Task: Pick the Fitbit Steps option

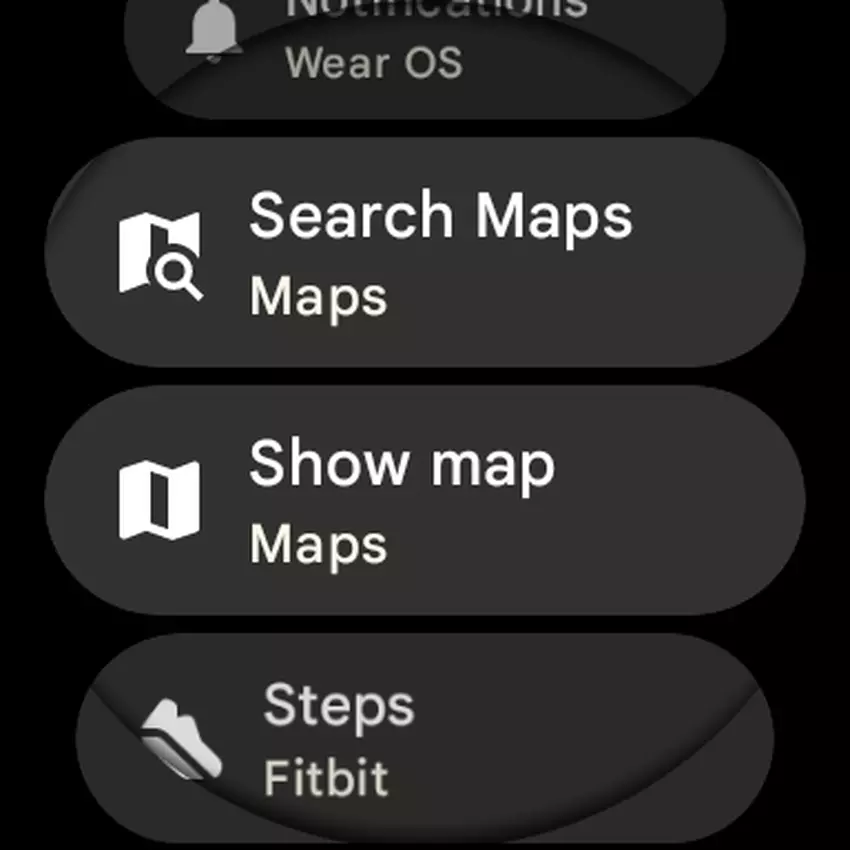Action: click(424, 740)
